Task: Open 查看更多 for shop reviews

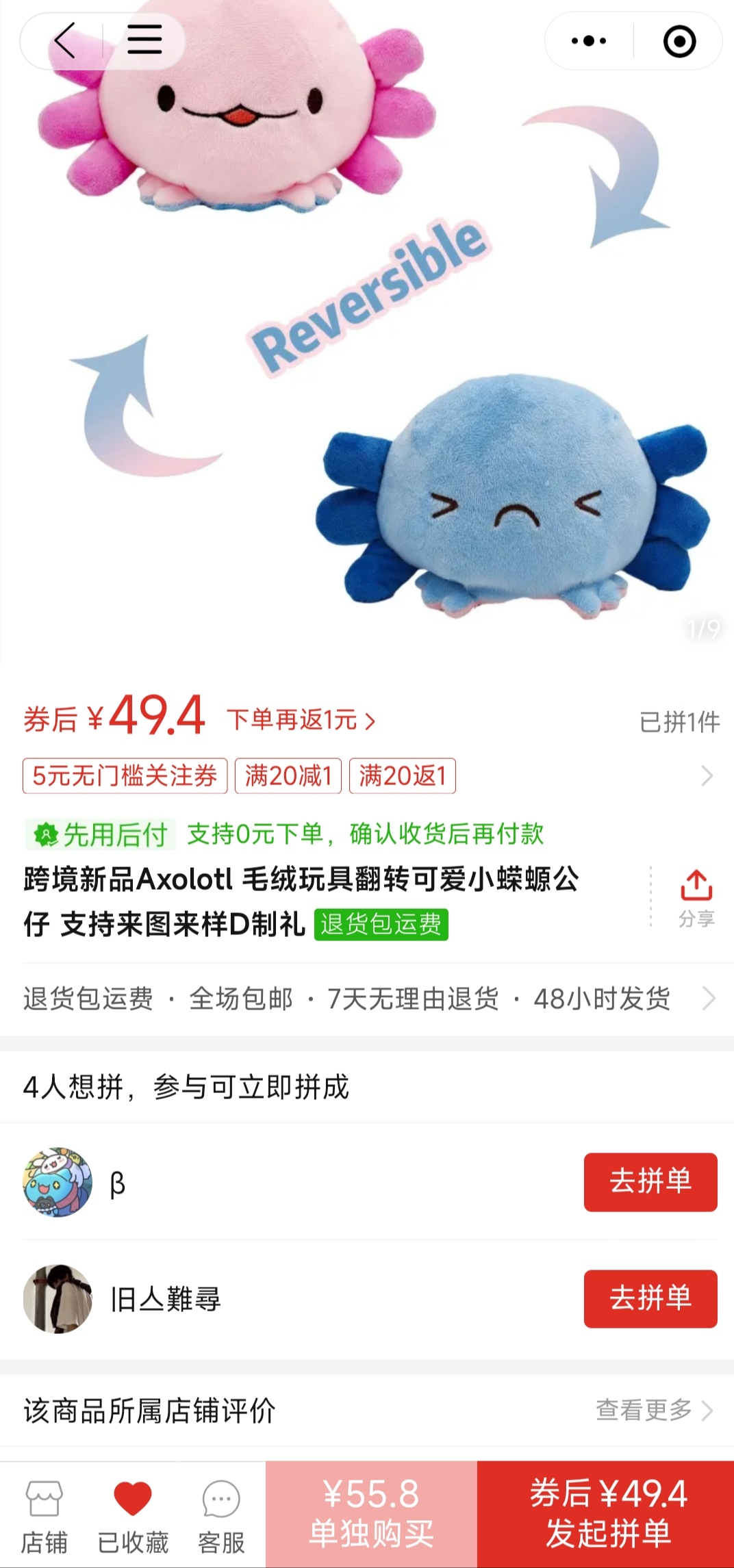Action: (654, 1410)
